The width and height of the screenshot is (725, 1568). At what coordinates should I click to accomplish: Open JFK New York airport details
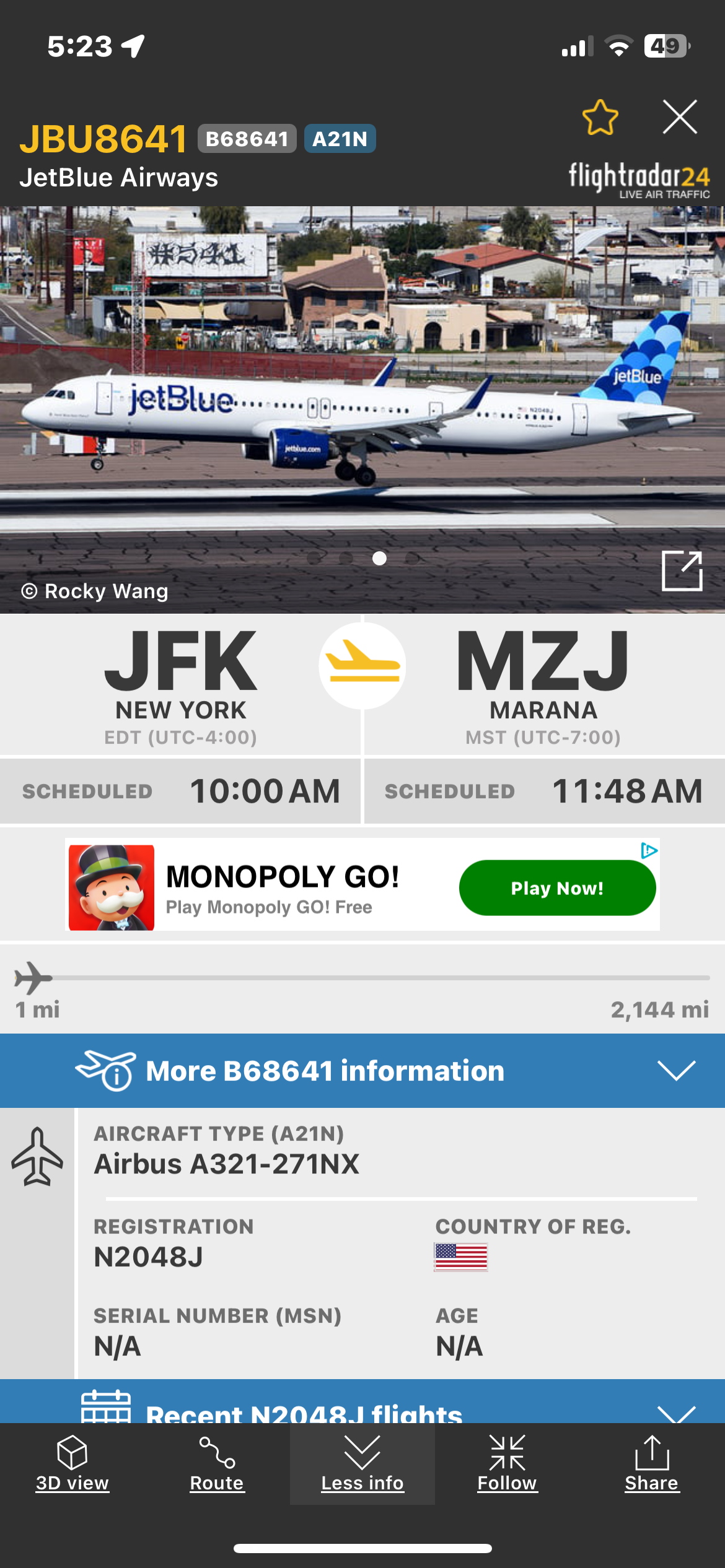[x=180, y=684]
